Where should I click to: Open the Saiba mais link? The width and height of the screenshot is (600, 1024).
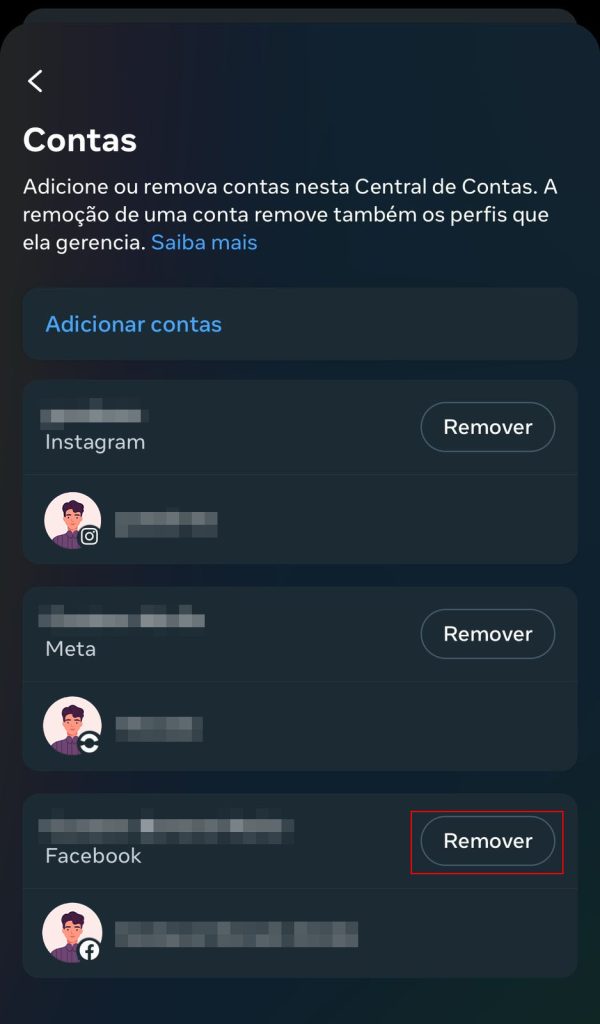(x=204, y=243)
